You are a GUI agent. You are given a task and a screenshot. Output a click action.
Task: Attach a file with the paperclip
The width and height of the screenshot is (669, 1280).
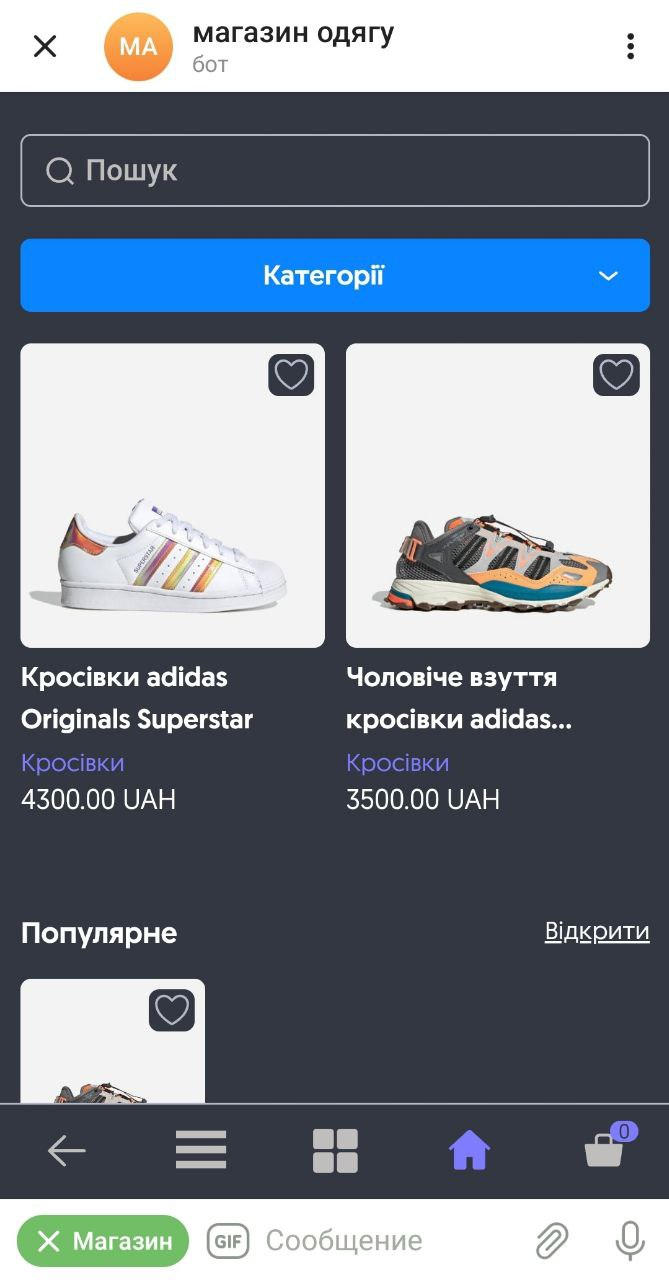coord(551,1242)
